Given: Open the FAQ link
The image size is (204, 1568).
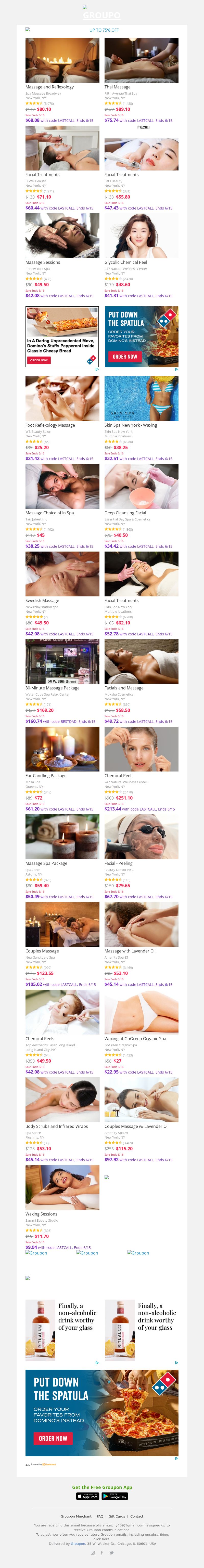Looking at the screenshot, I should [100, 1516].
